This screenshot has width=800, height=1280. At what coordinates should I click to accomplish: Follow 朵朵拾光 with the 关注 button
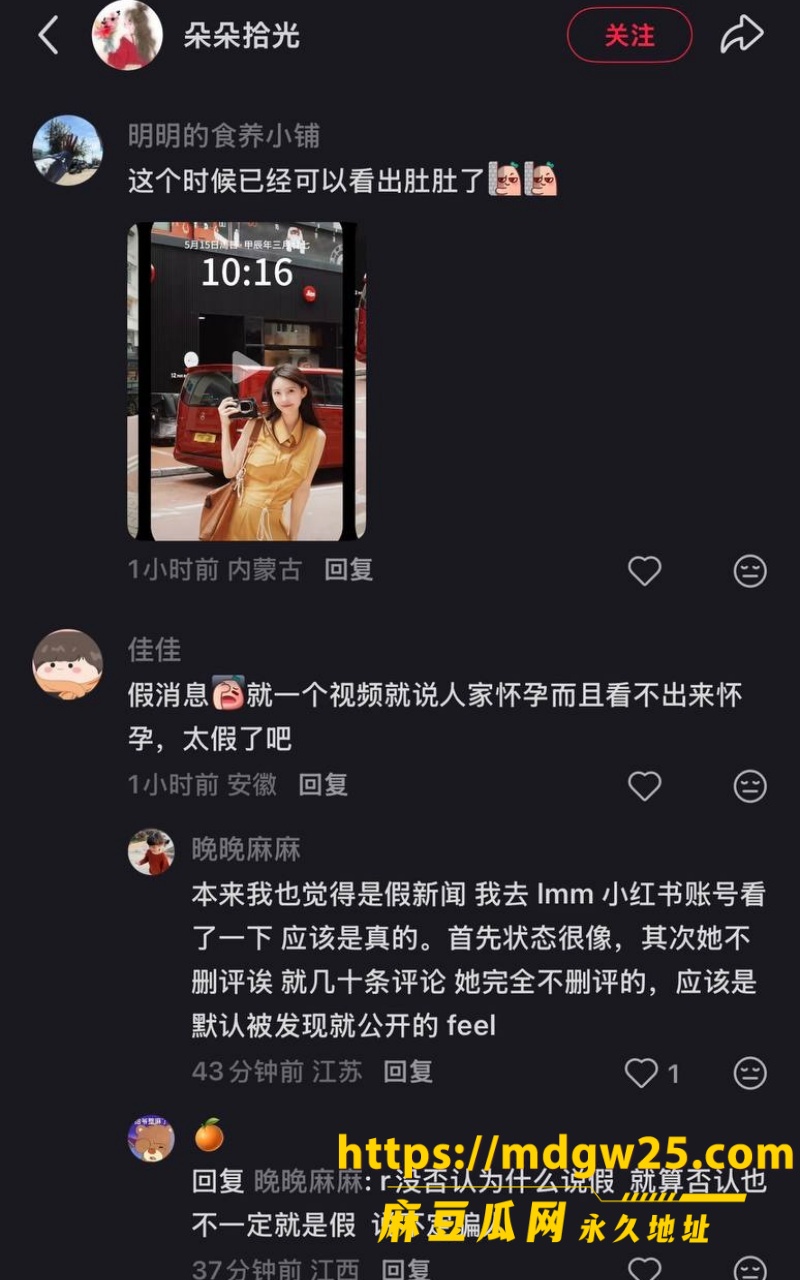629,35
